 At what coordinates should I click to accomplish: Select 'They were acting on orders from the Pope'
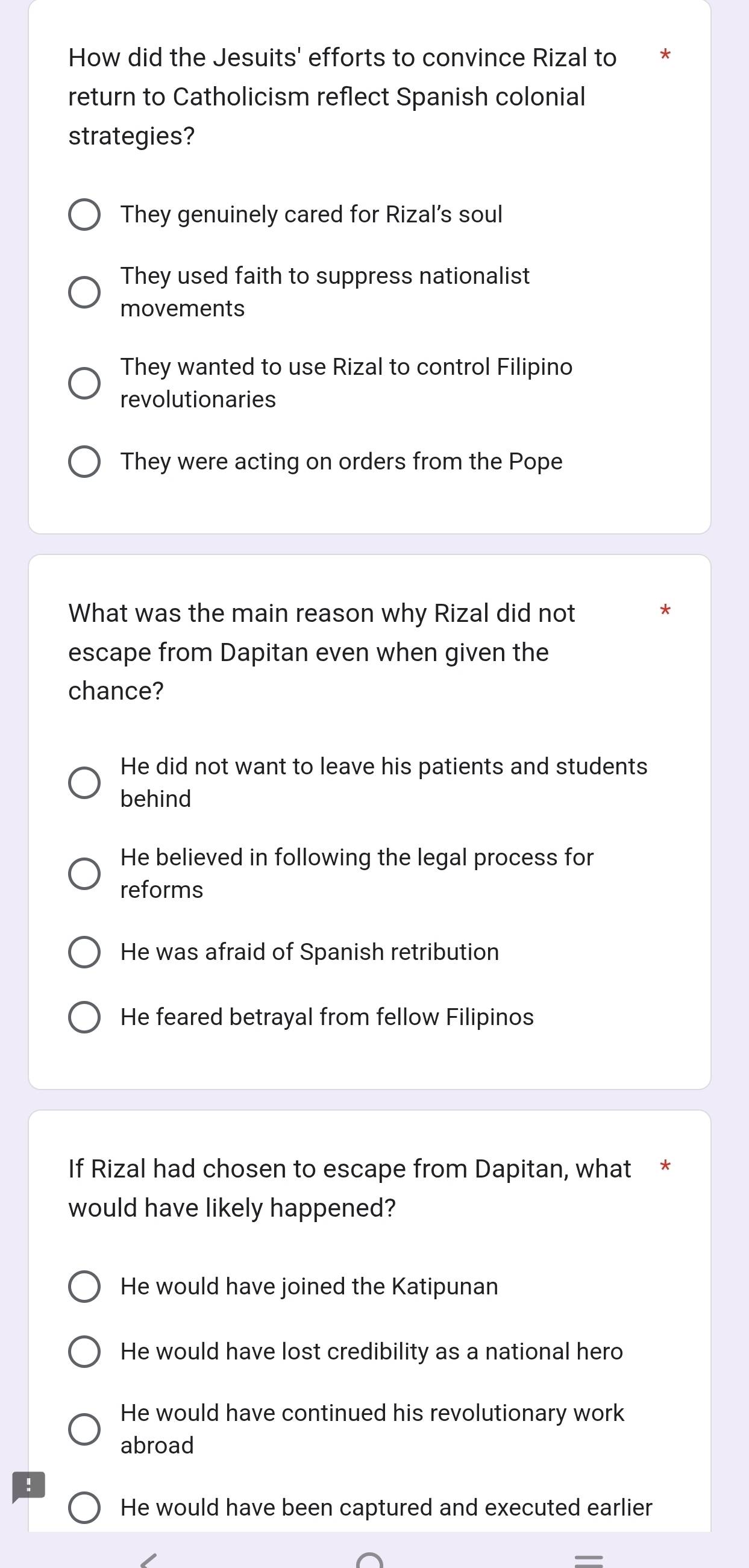coord(84,462)
